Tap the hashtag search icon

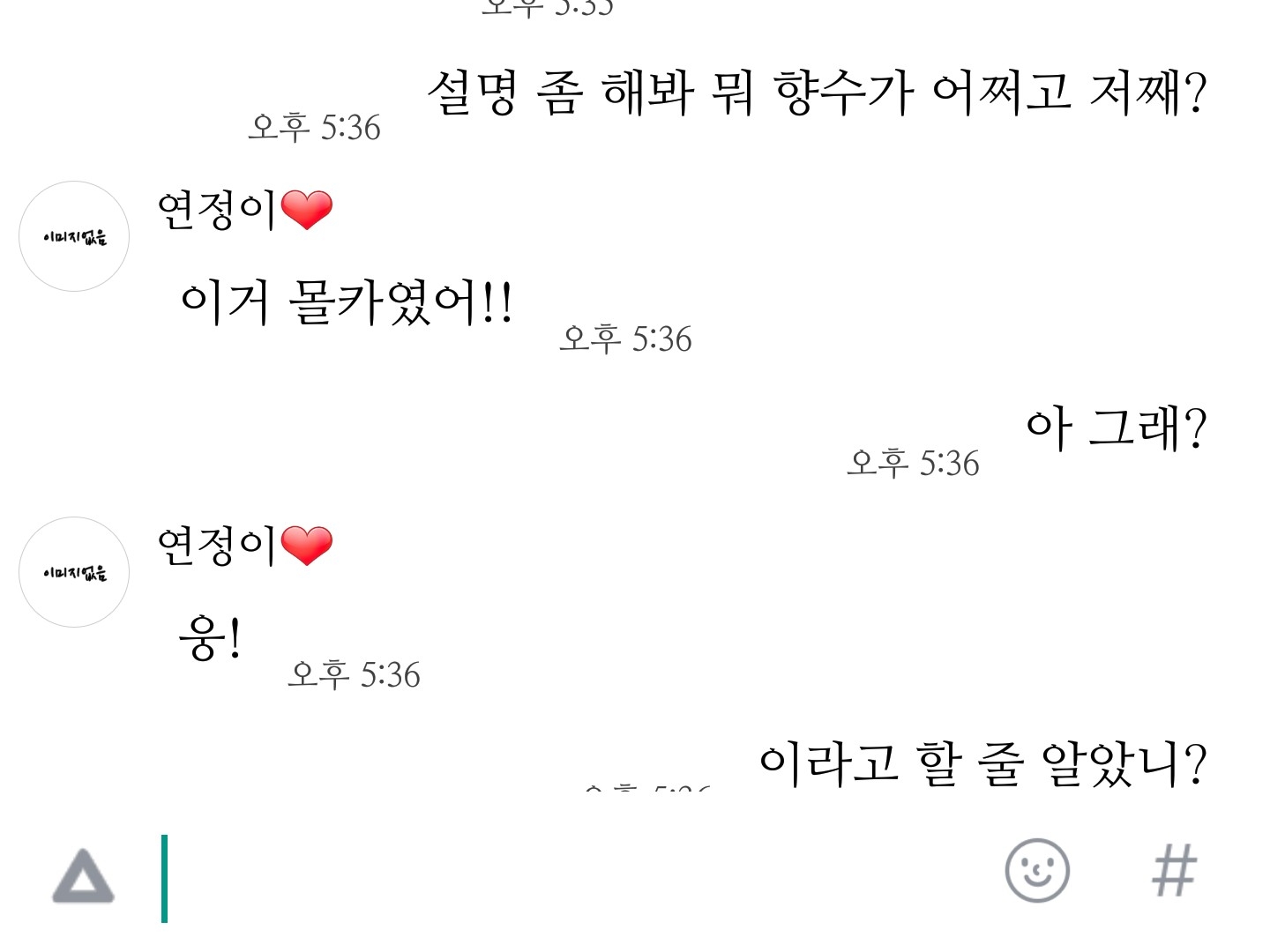[1174, 870]
